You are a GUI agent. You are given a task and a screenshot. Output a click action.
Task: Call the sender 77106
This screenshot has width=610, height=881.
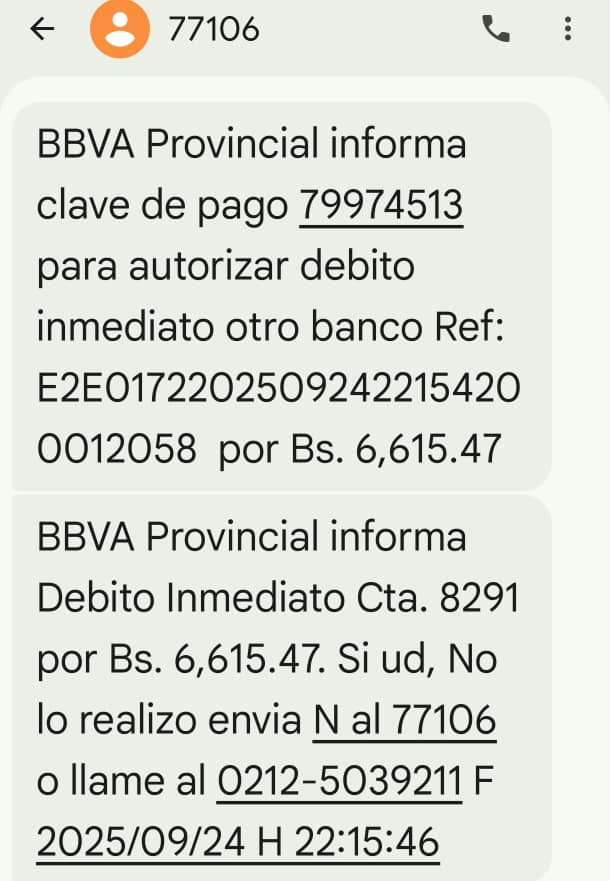pos(496,30)
